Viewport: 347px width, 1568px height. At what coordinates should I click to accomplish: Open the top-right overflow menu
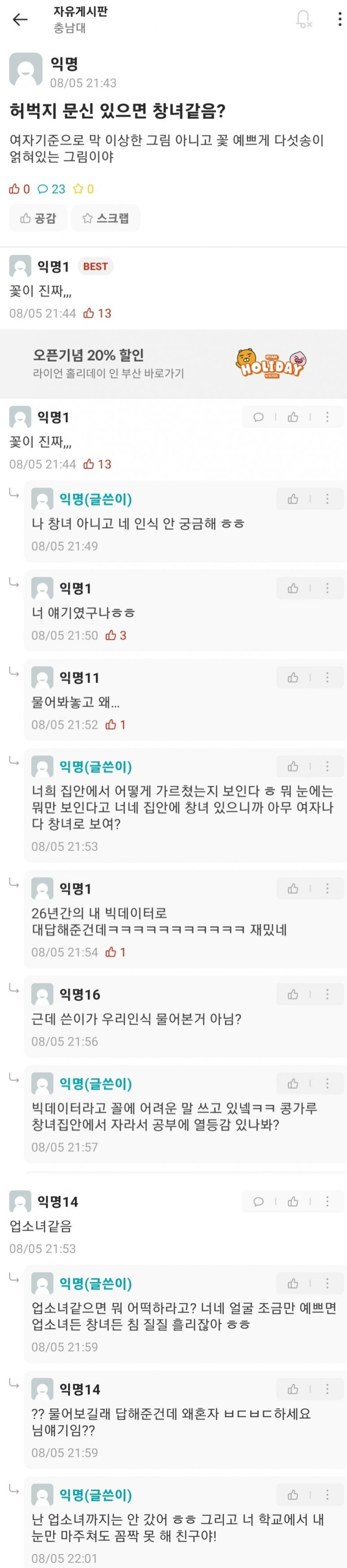tap(339, 19)
